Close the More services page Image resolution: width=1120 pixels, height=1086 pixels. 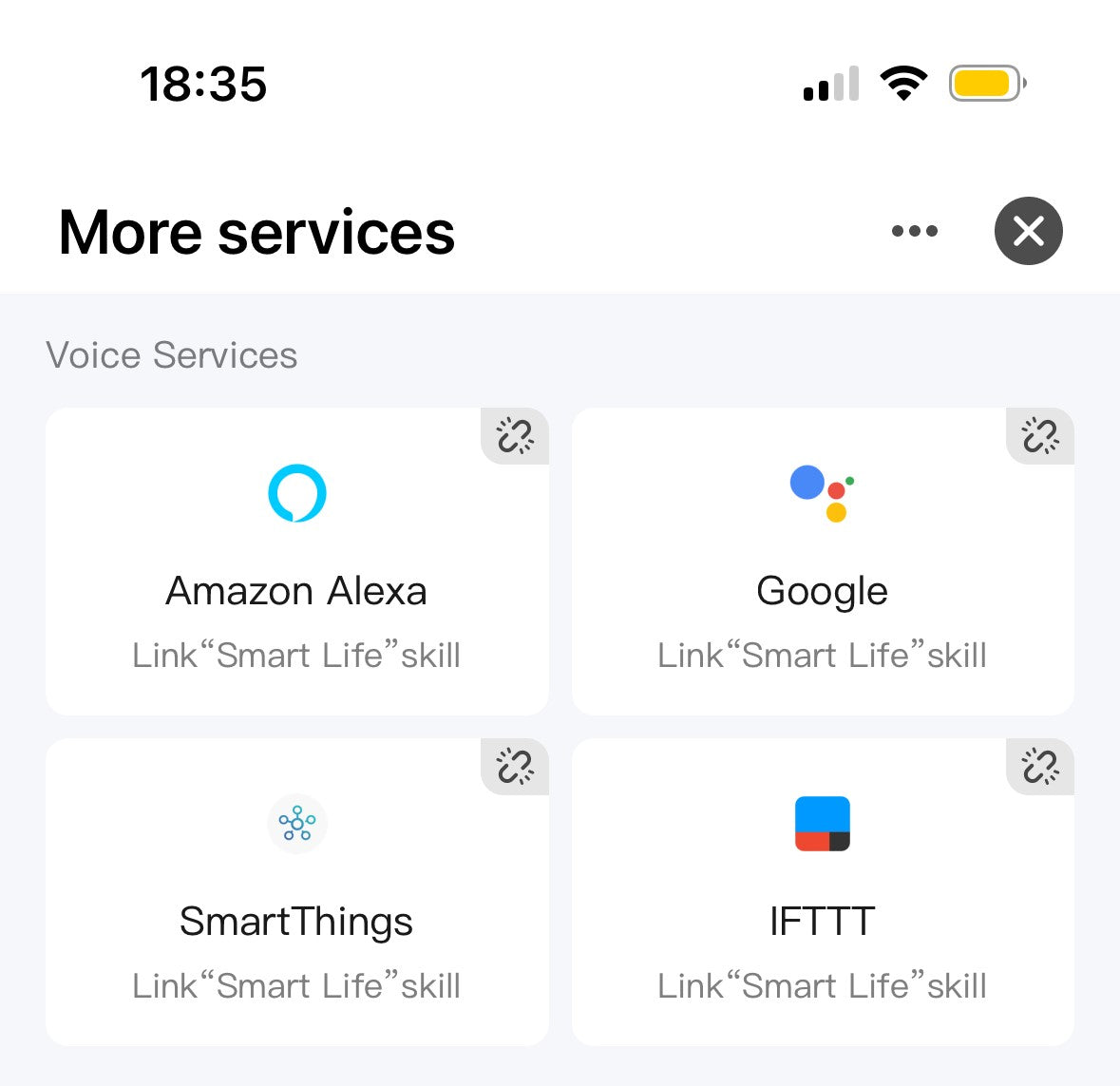coord(1028,231)
